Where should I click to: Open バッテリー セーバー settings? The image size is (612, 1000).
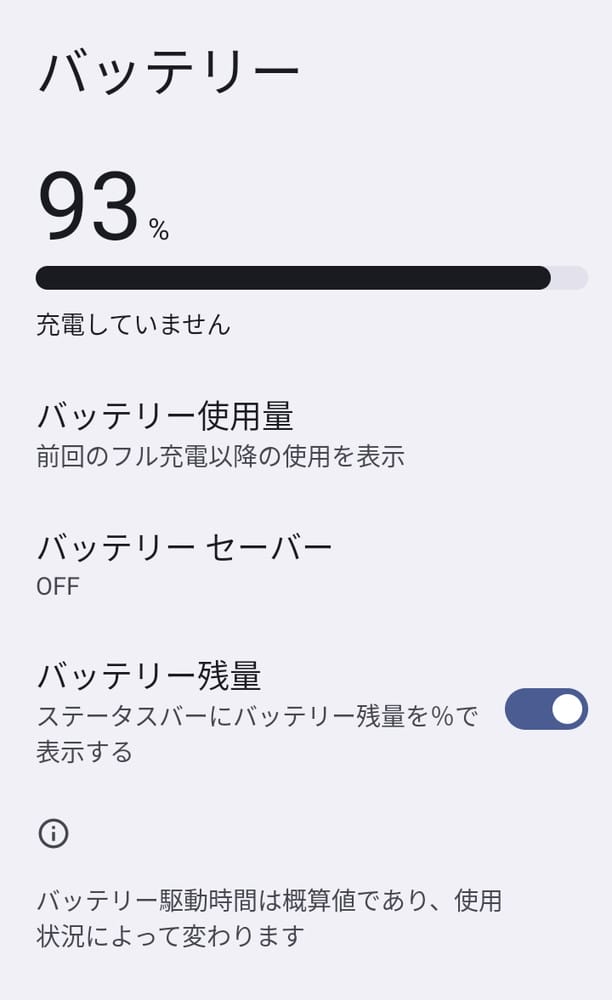pyautogui.click(x=185, y=565)
